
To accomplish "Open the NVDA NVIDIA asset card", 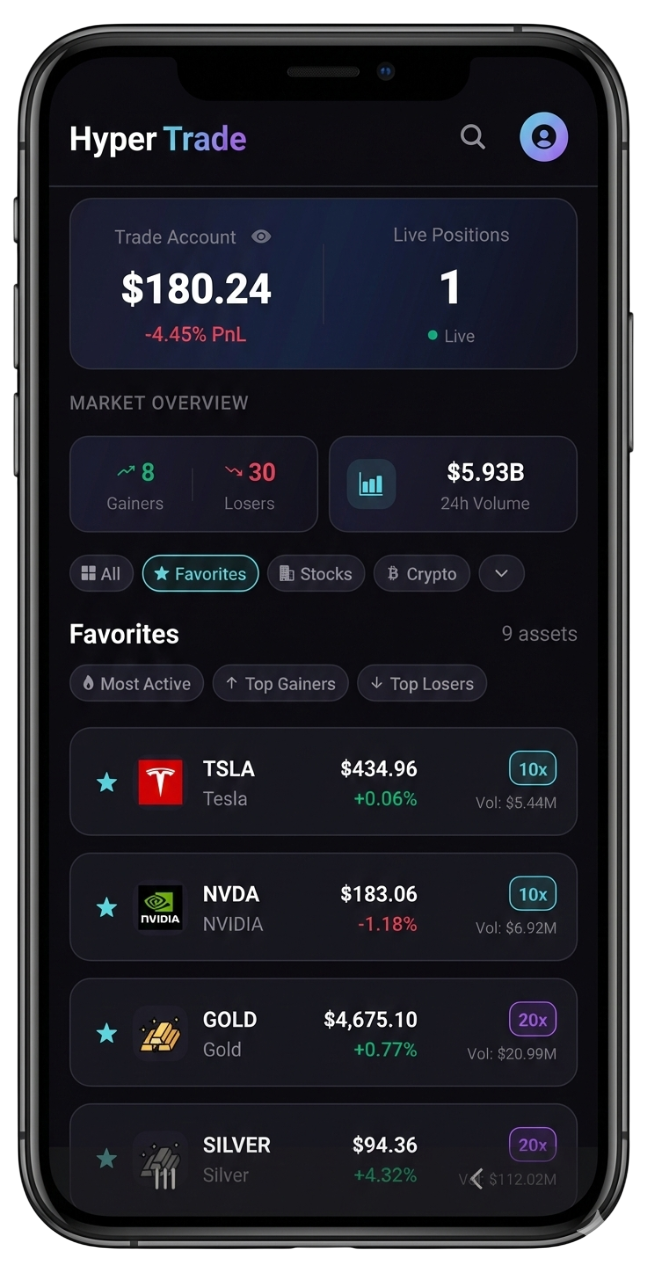I will (x=323, y=907).
